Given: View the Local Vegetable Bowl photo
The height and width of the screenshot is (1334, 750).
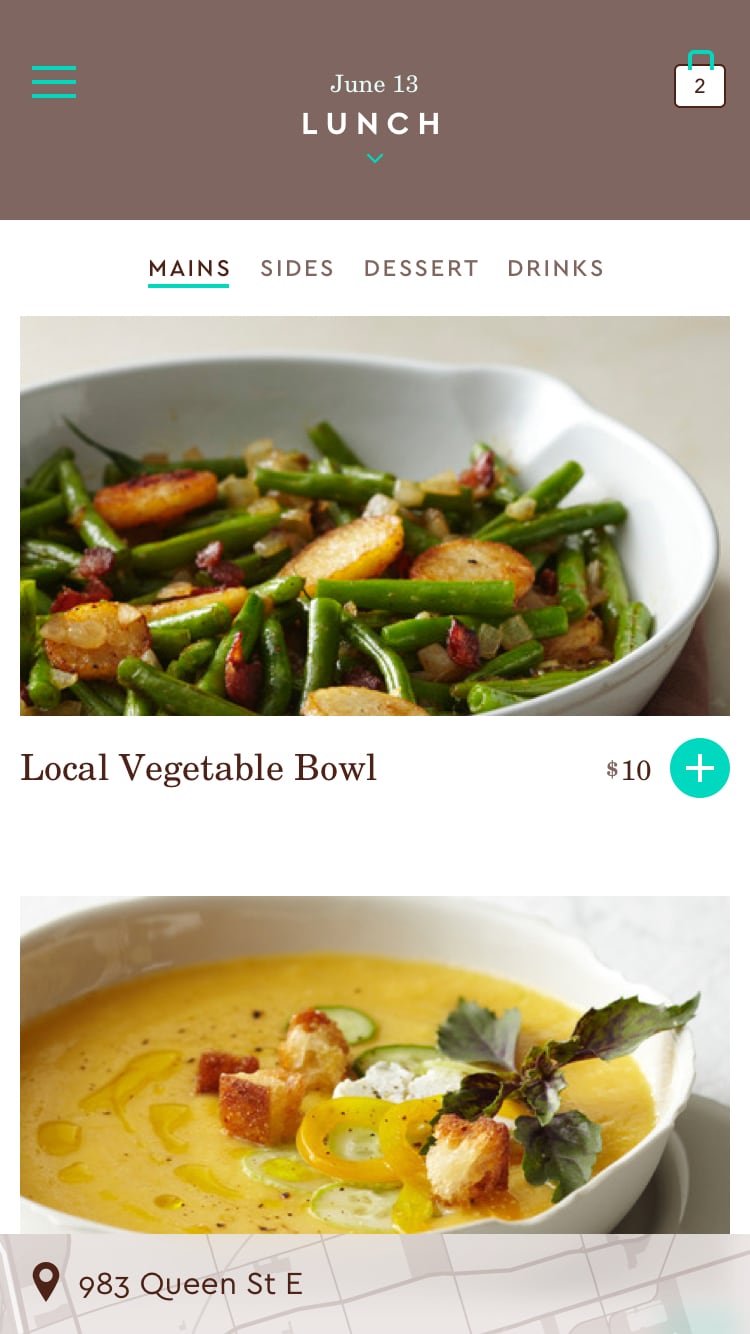Looking at the screenshot, I should pos(375,515).
